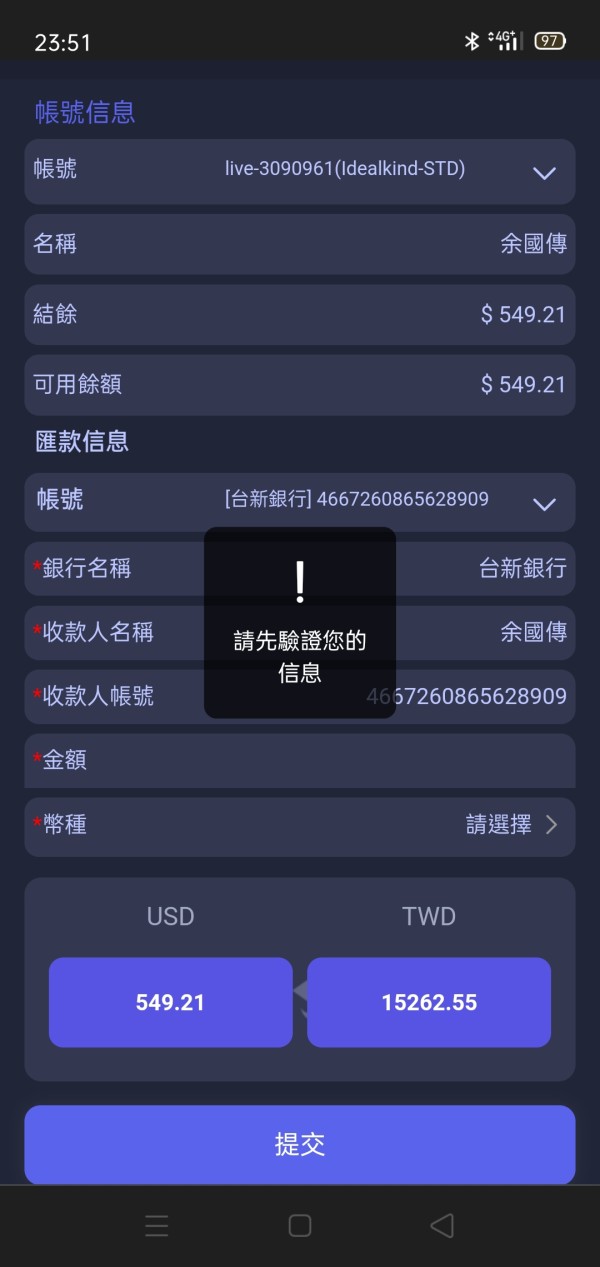Tap the 15262.55 TWD amount button
Viewport: 600px width, 1267px height.
[429, 1002]
